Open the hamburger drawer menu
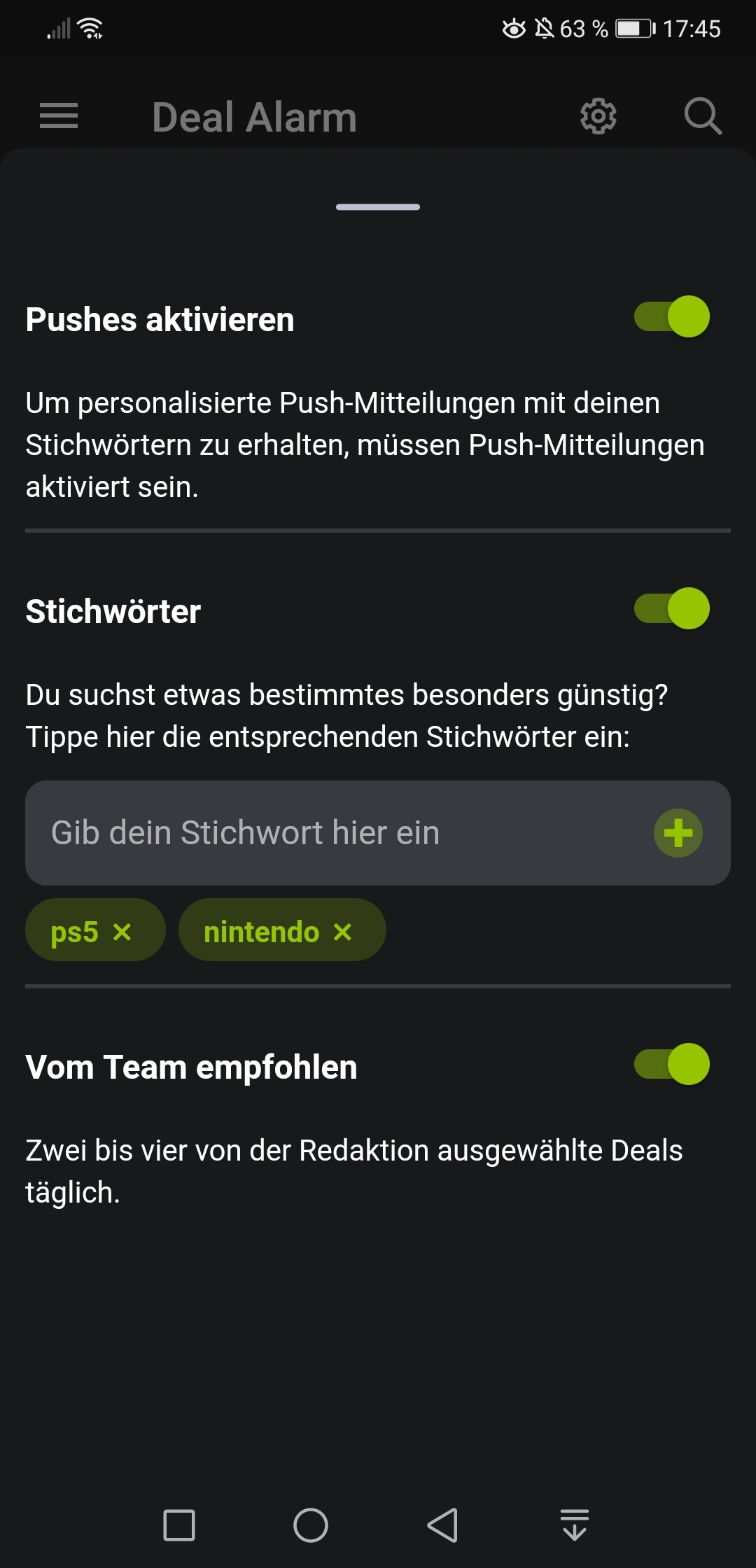This screenshot has width=756, height=1568. [x=59, y=116]
